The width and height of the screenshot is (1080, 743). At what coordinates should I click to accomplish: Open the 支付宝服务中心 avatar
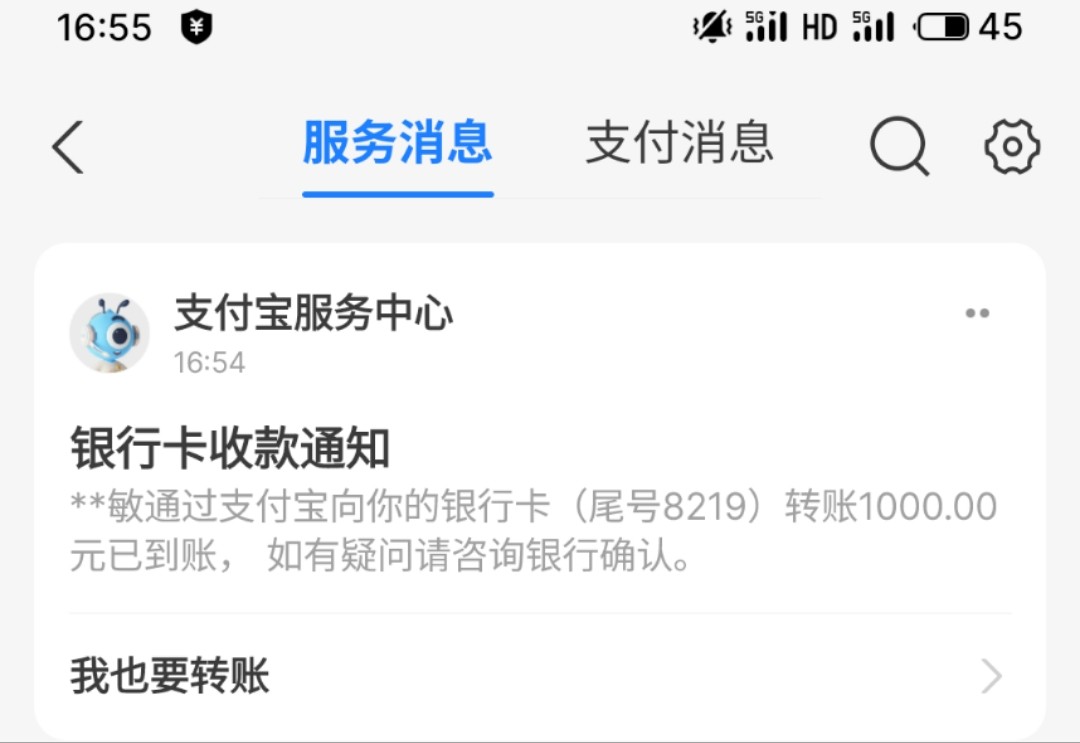(109, 333)
